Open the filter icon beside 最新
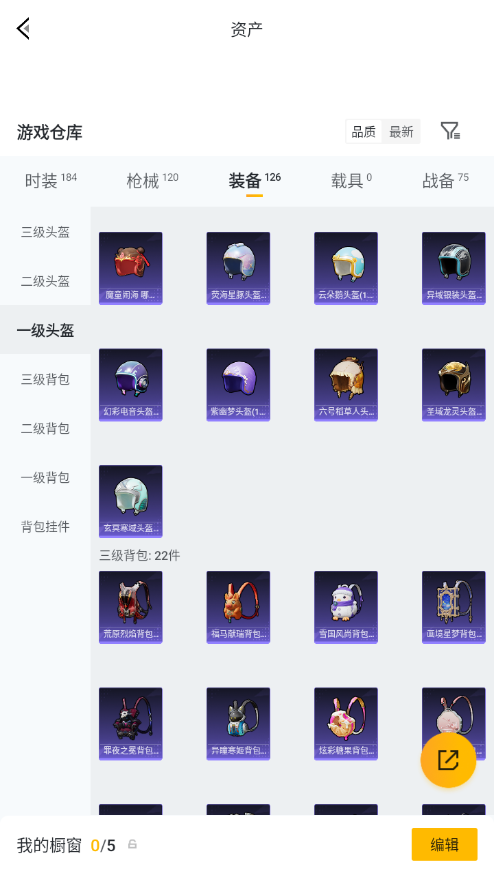494x873 pixels. (x=450, y=131)
